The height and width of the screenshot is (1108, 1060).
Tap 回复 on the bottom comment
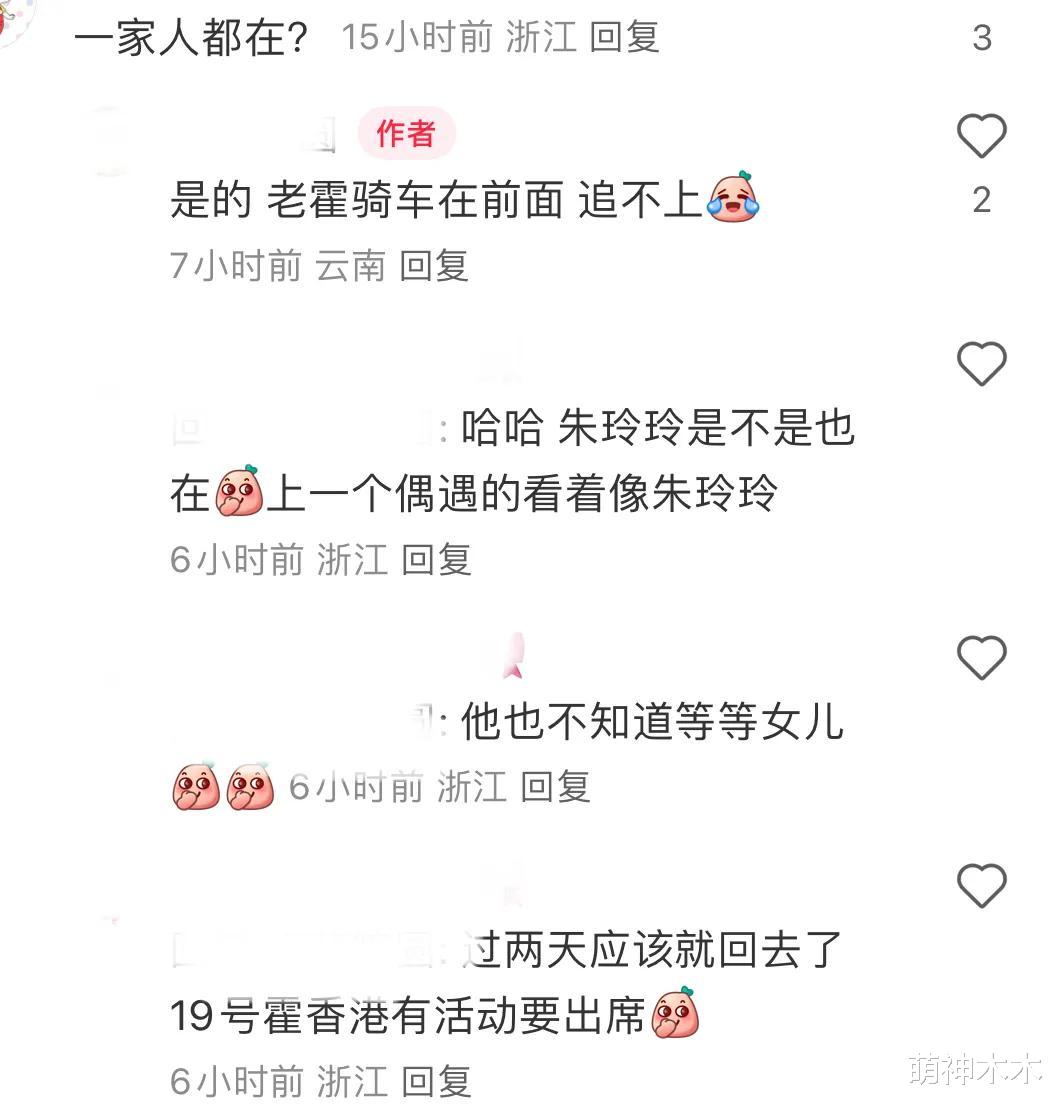click(435, 1080)
